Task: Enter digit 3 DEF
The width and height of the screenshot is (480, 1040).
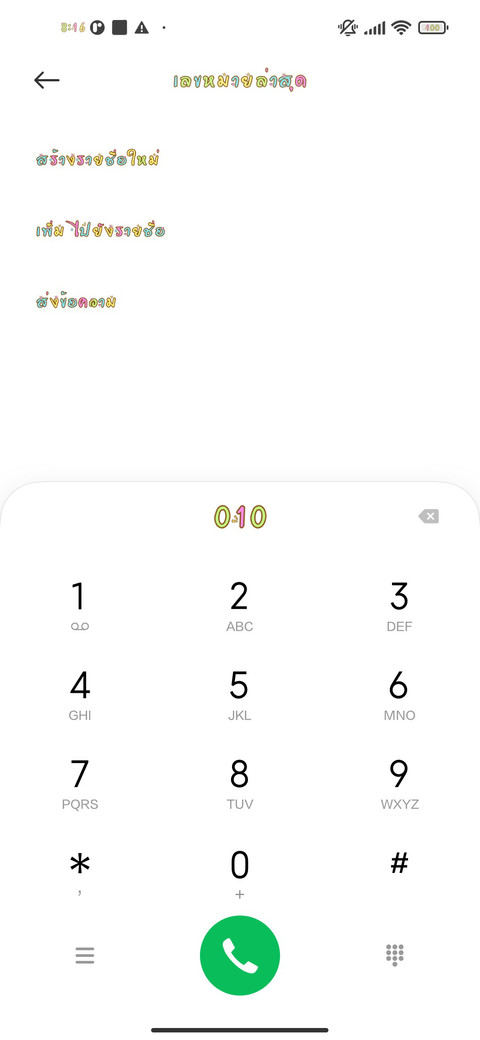Action: pos(399,606)
